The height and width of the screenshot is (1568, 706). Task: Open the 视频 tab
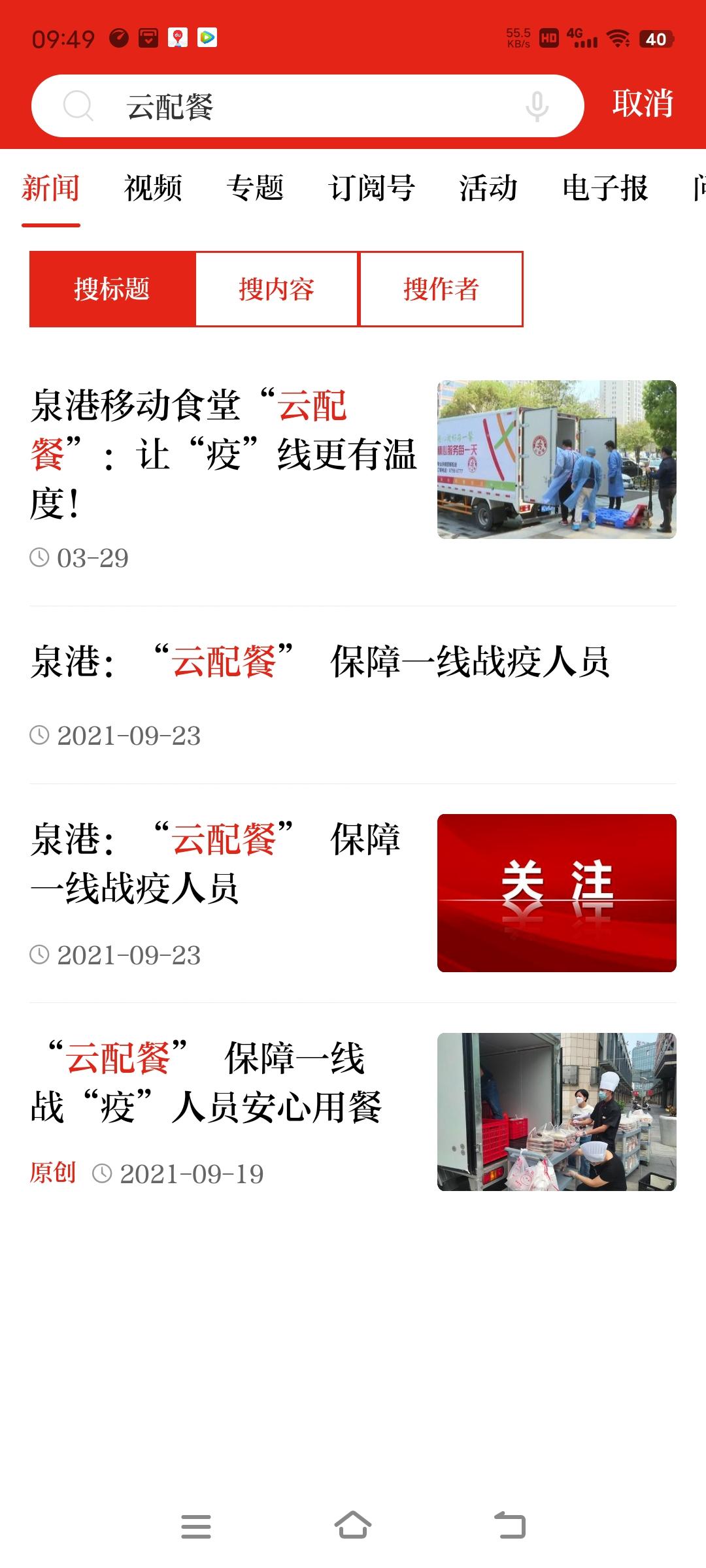pyautogui.click(x=154, y=189)
